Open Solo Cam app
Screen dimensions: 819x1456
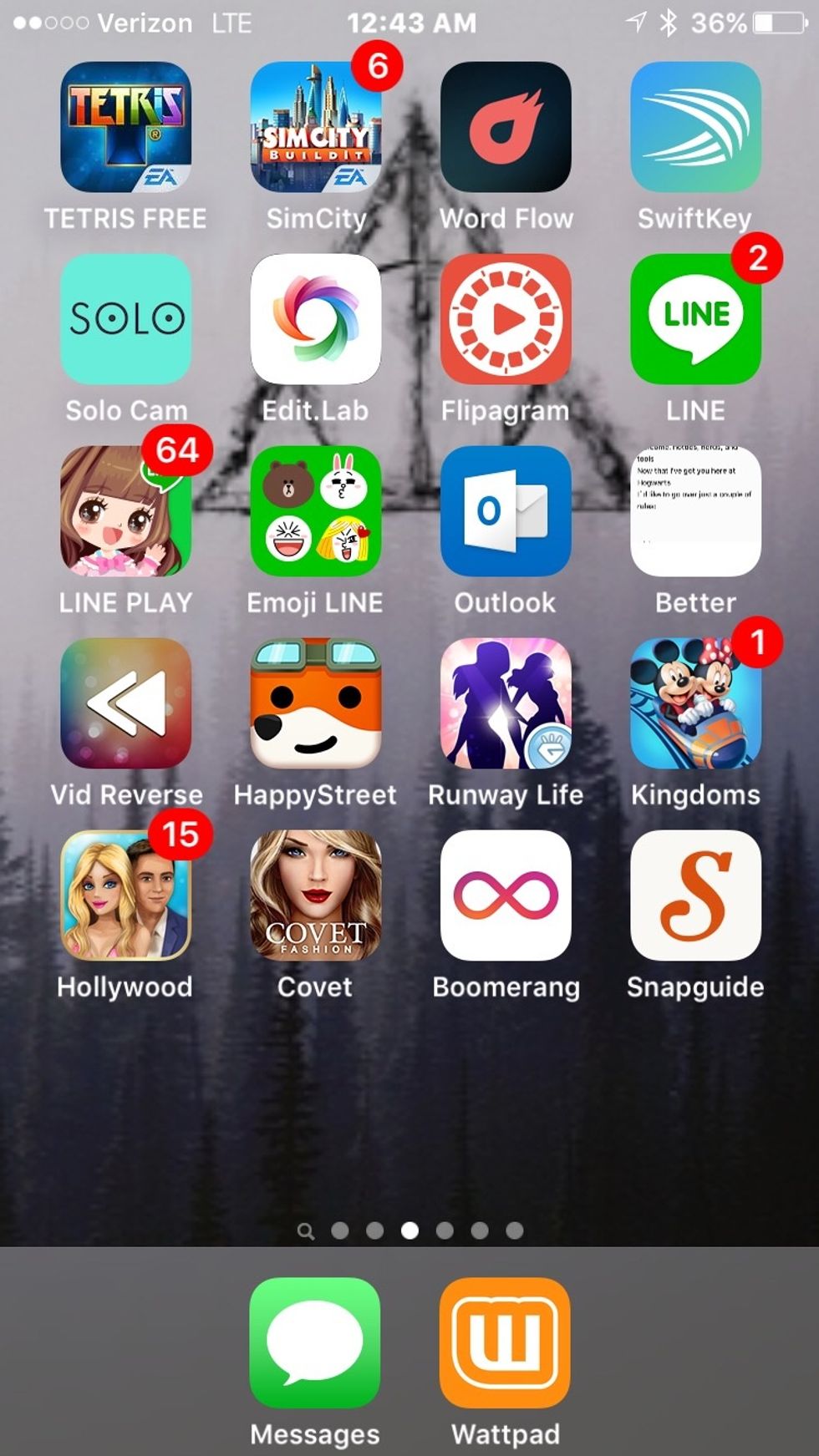tap(125, 319)
